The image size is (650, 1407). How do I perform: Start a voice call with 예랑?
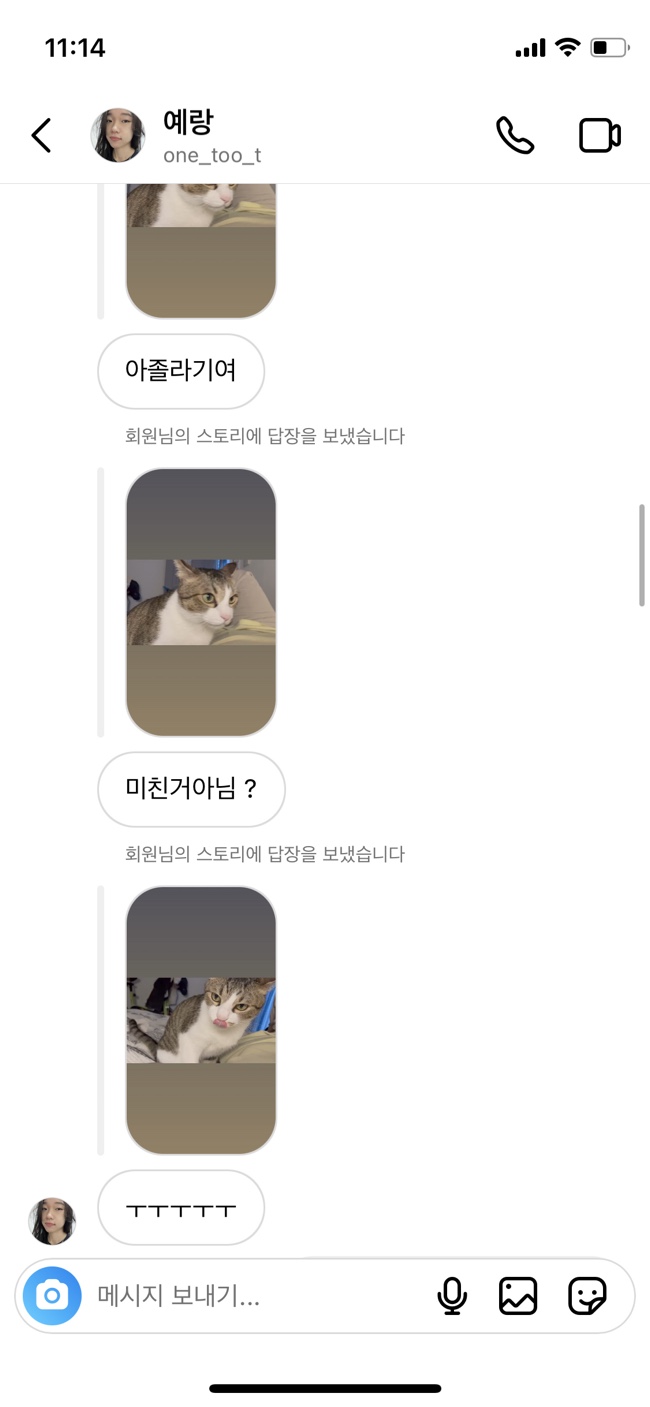pos(515,135)
